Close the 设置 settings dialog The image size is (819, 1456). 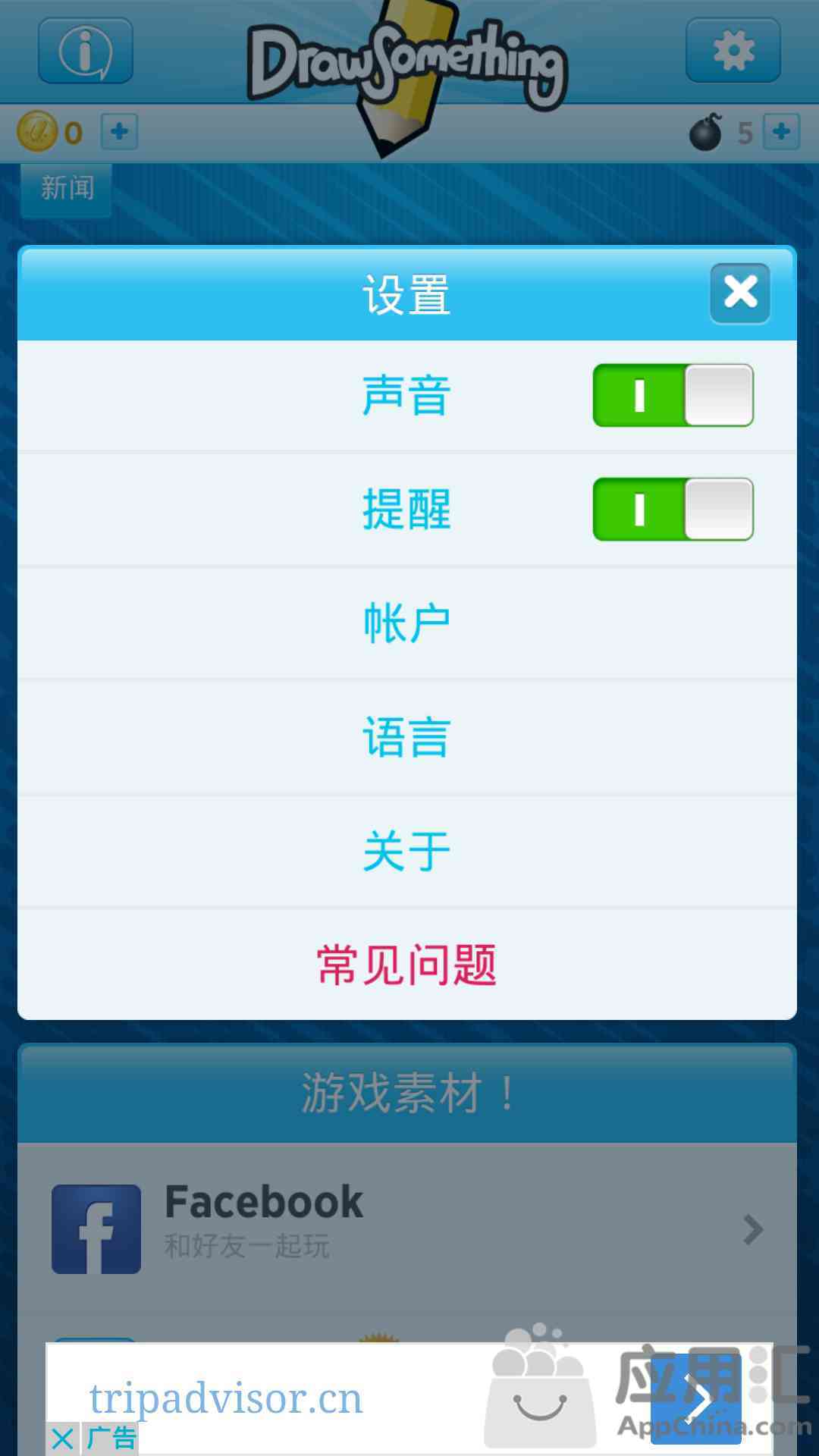[x=740, y=293]
